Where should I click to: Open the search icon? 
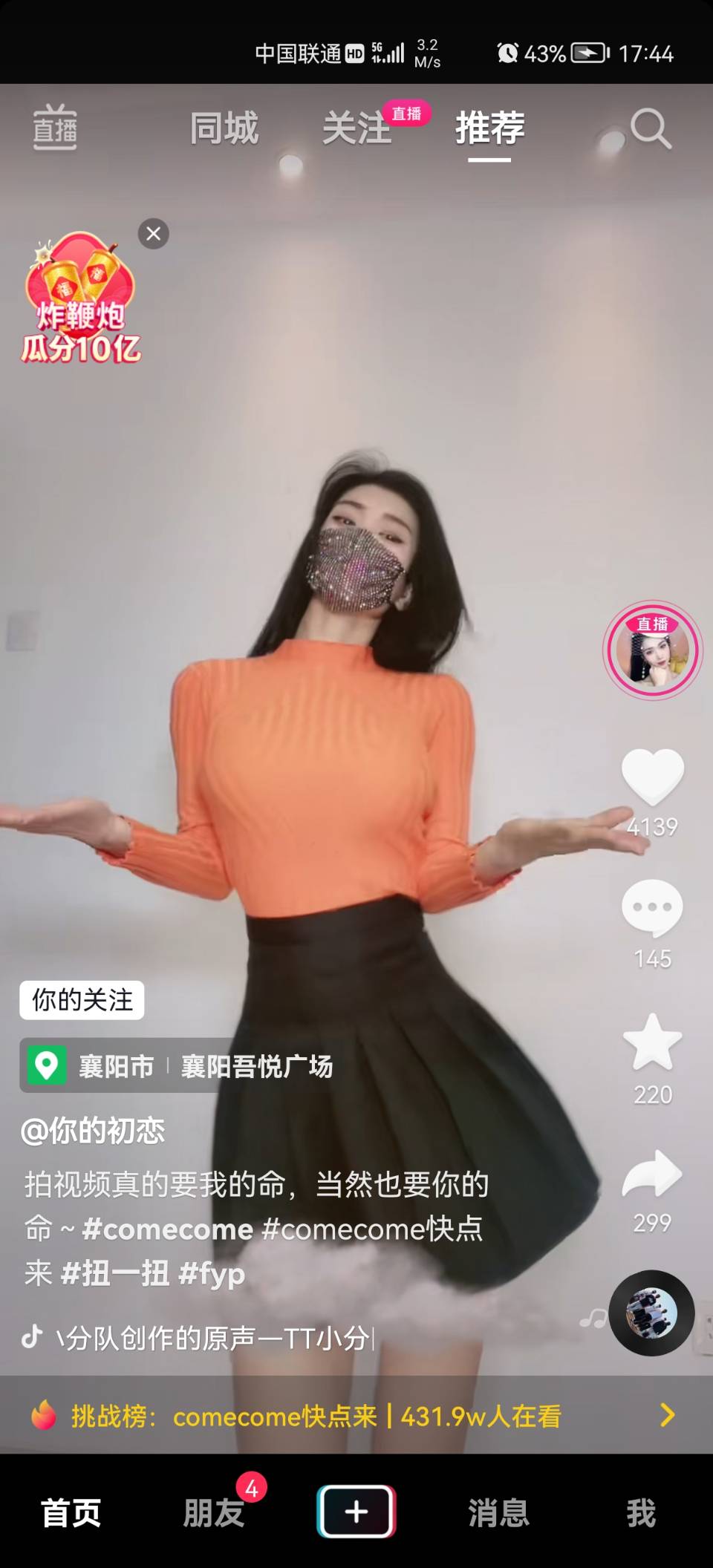[x=651, y=129]
